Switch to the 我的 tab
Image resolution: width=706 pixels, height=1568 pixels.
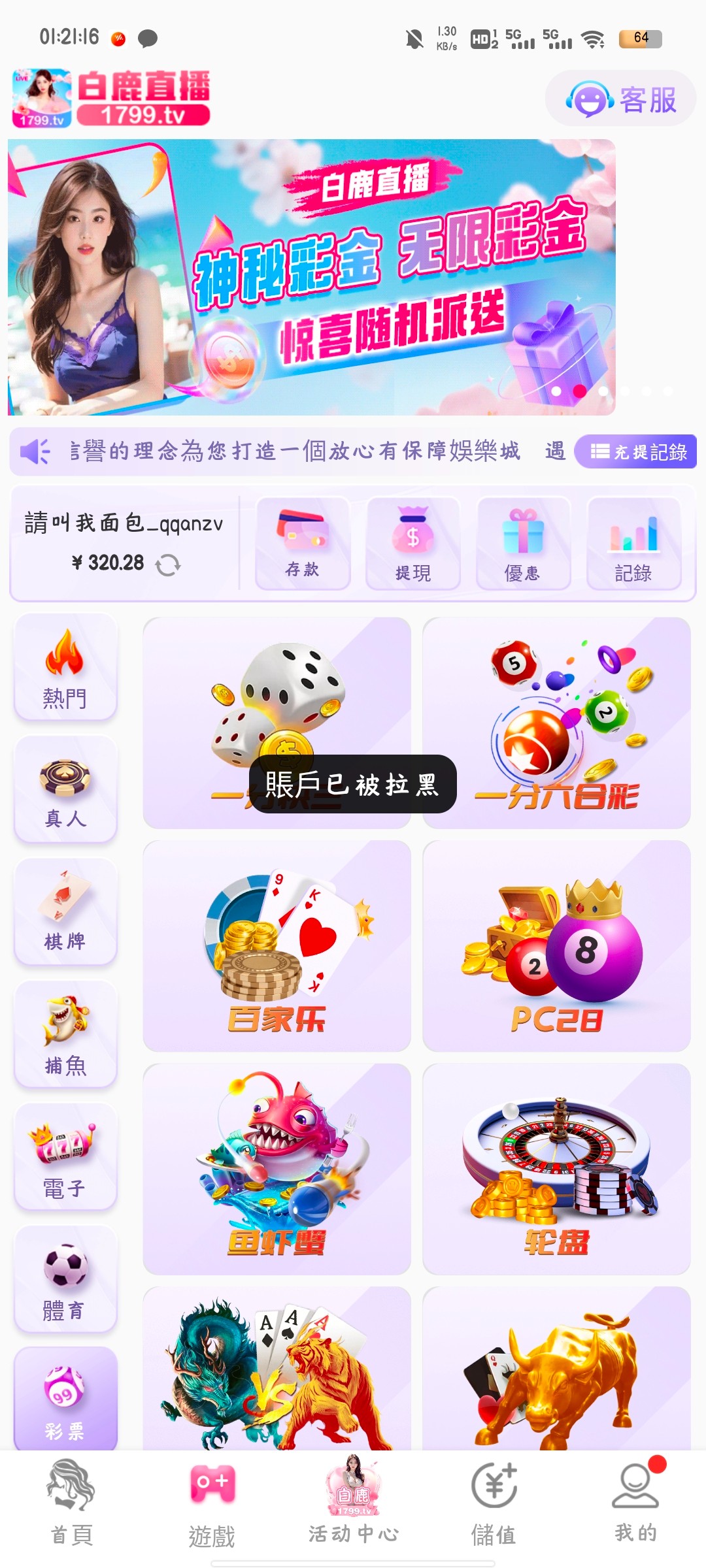[635, 1504]
